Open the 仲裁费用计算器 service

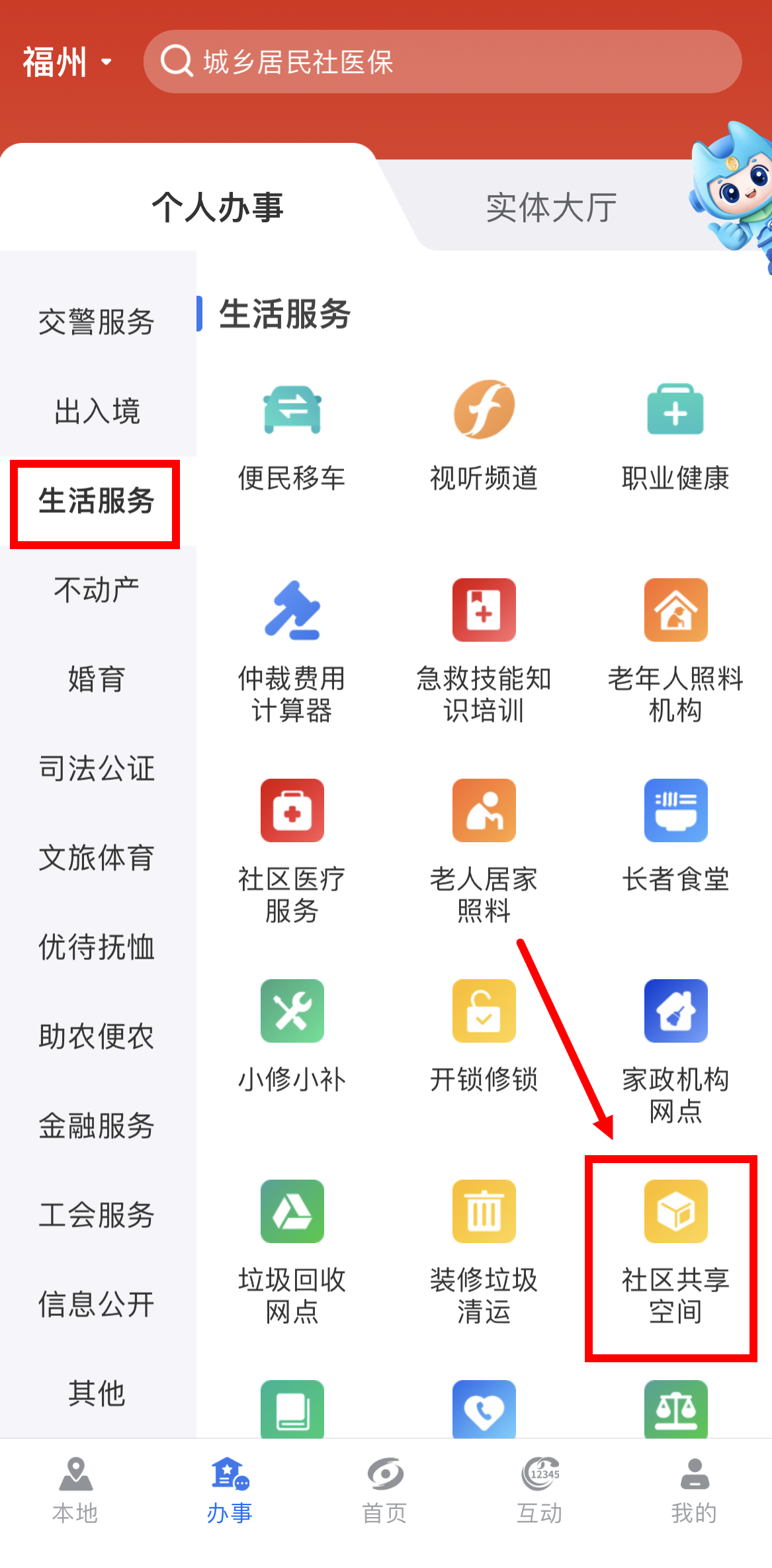point(292,652)
